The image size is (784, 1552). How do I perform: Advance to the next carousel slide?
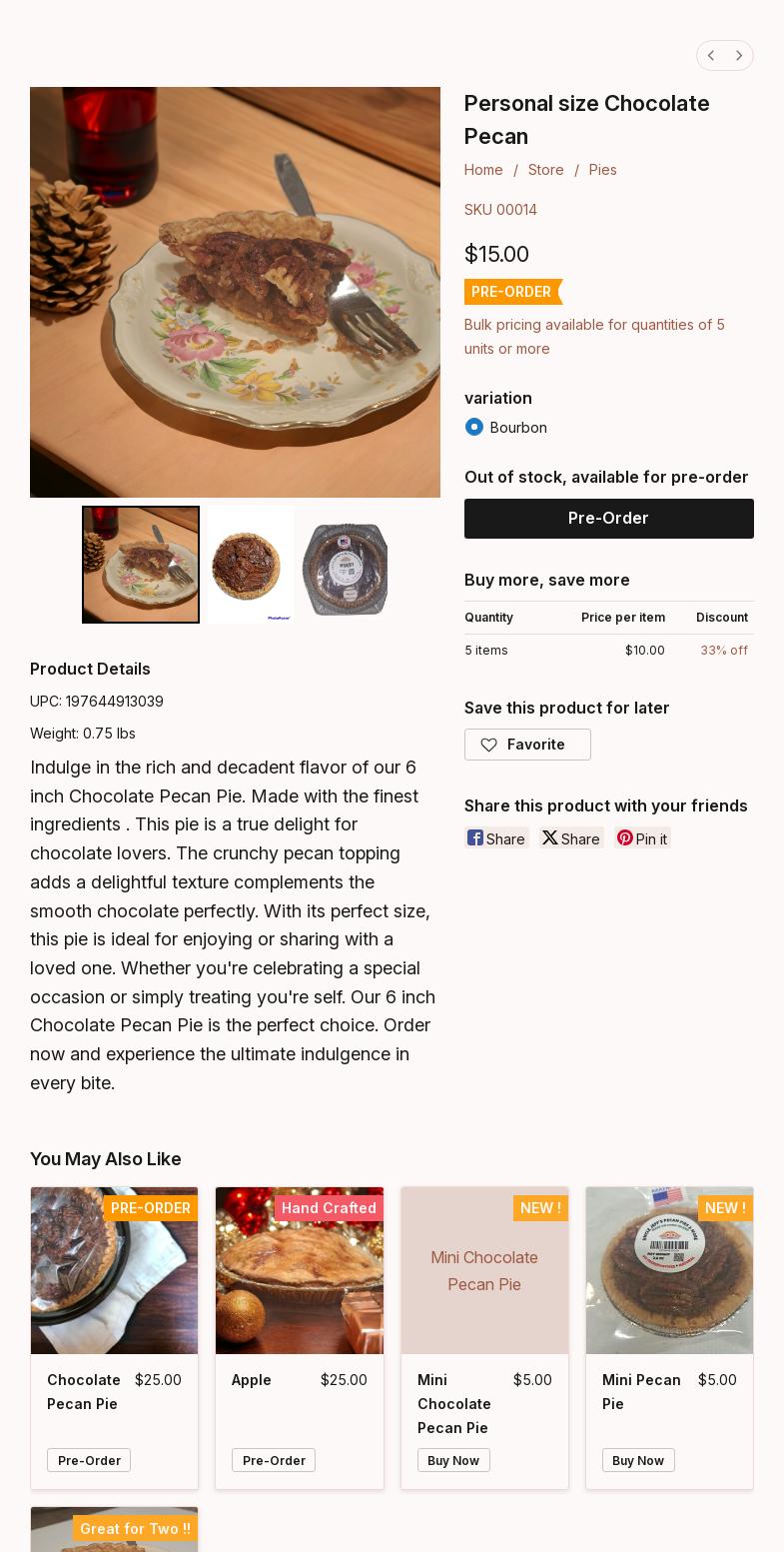(739, 56)
